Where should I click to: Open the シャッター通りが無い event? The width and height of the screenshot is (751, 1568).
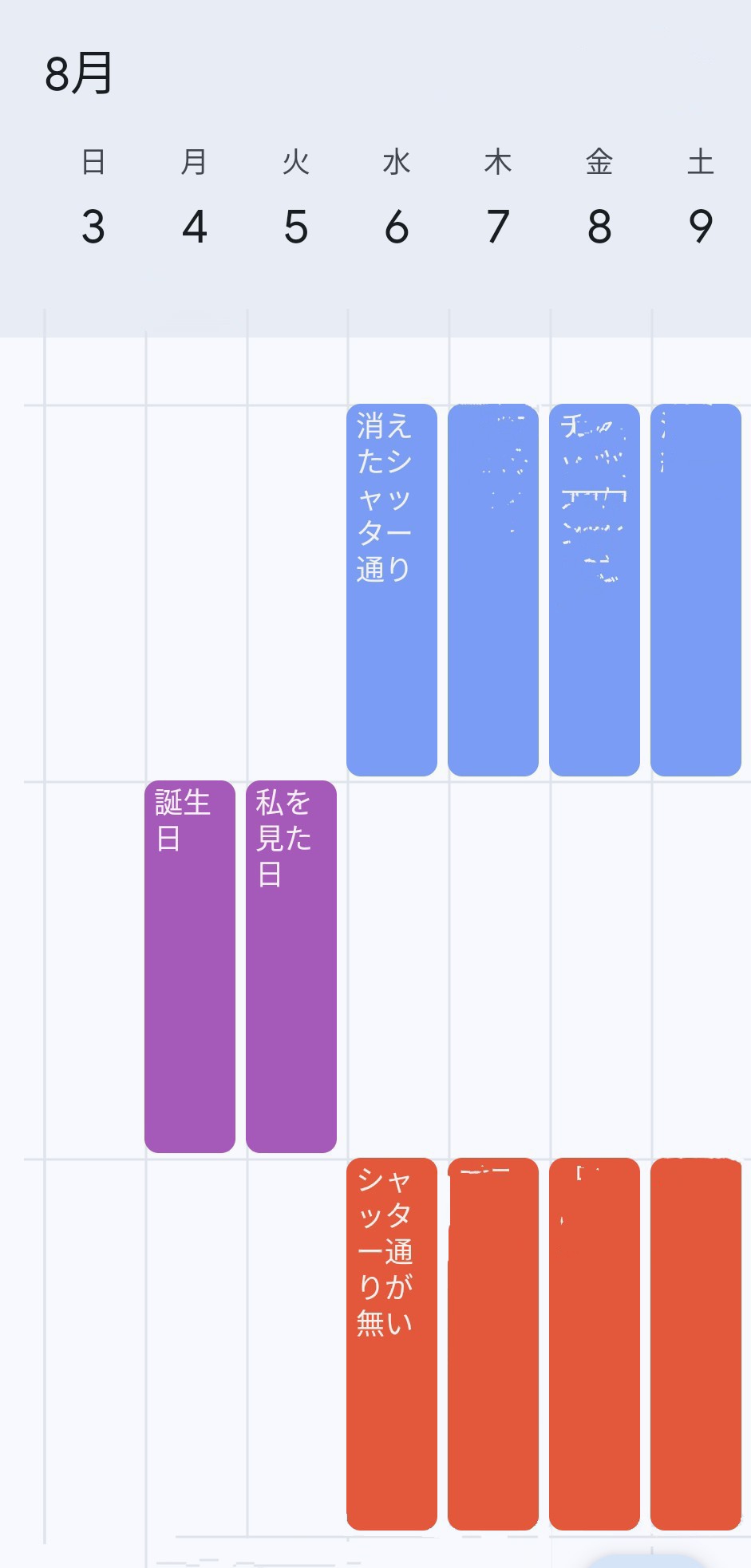click(391, 1343)
